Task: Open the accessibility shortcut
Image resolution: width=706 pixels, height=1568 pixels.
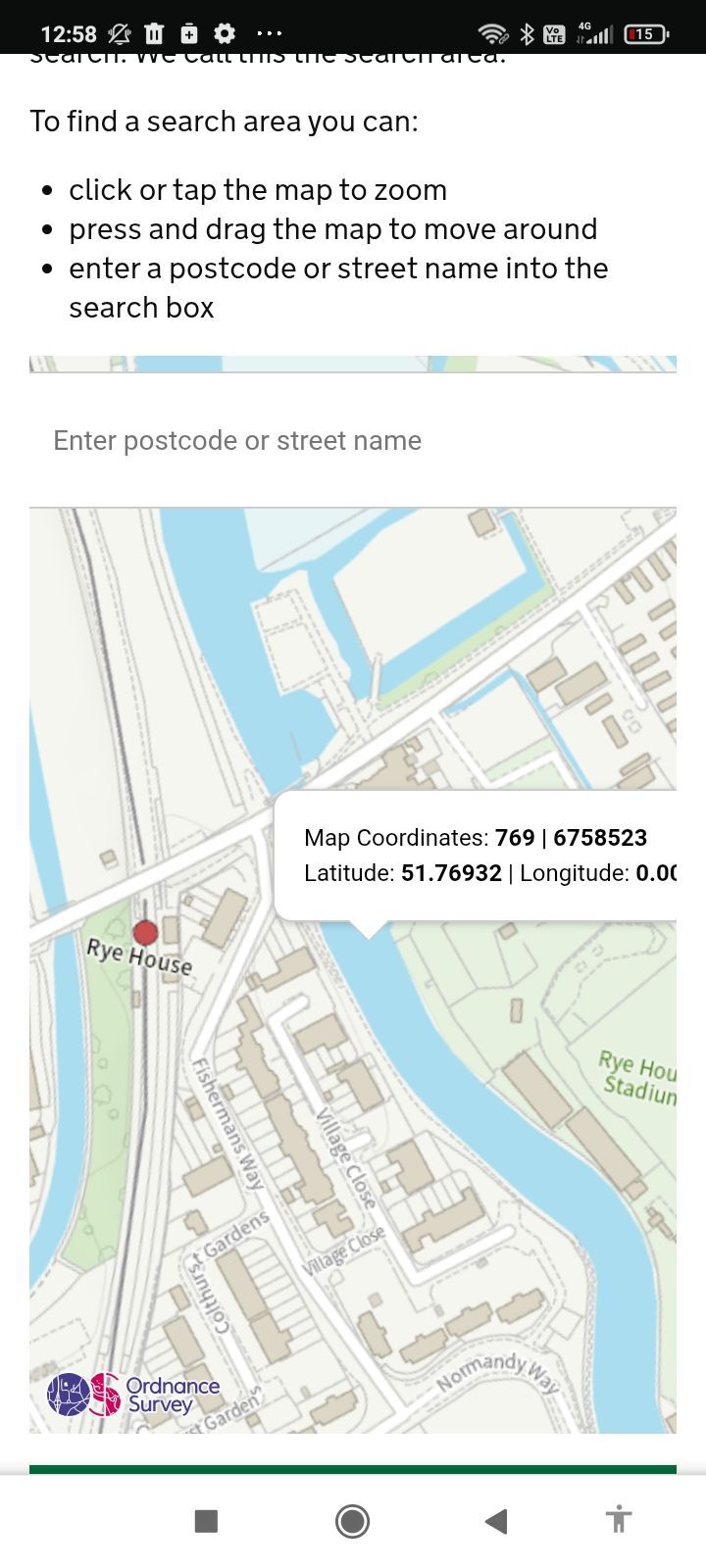Action: 618,1521
